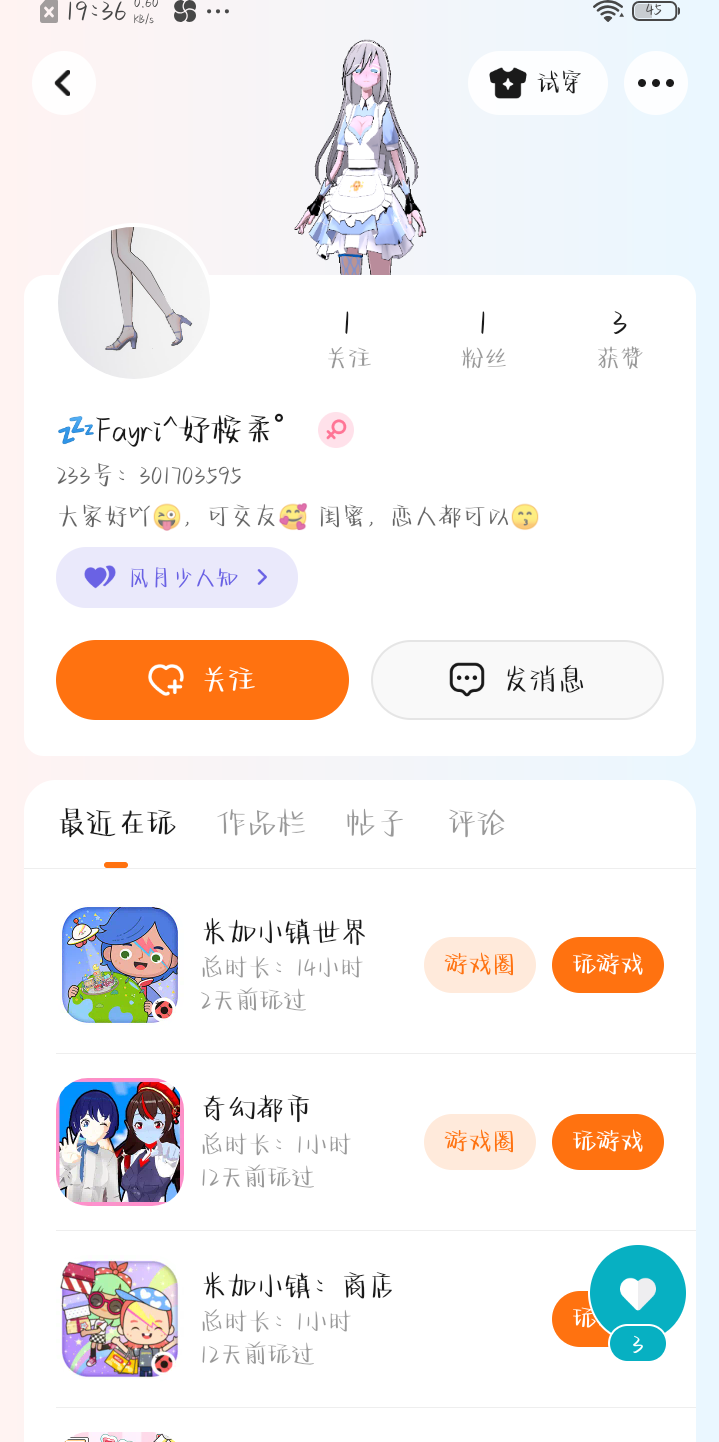This screenshot has width=719, height=1442.
Task: Tap the 试穿 try-on button
Action: point(537,83)
